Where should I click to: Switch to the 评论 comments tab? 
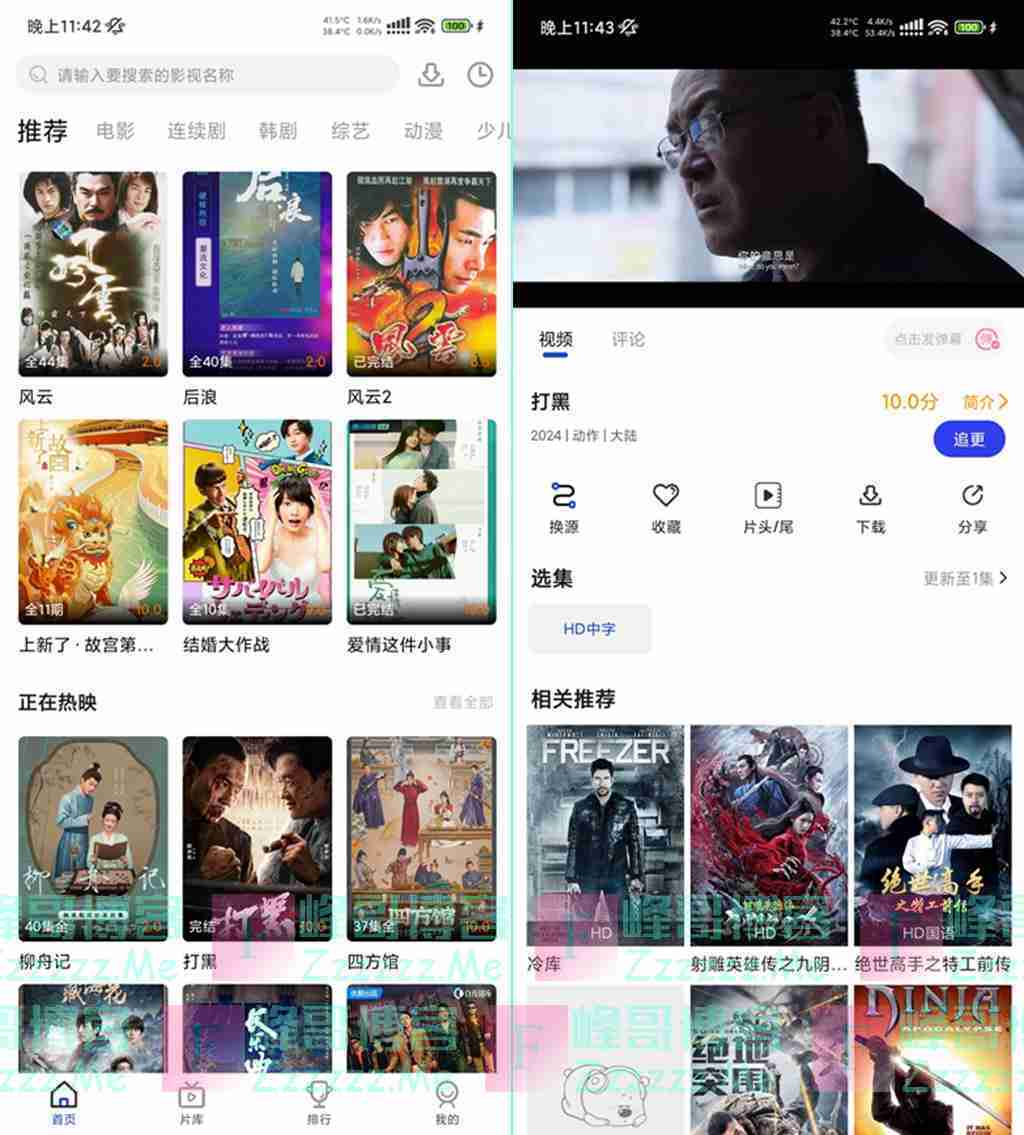point(628,340)
